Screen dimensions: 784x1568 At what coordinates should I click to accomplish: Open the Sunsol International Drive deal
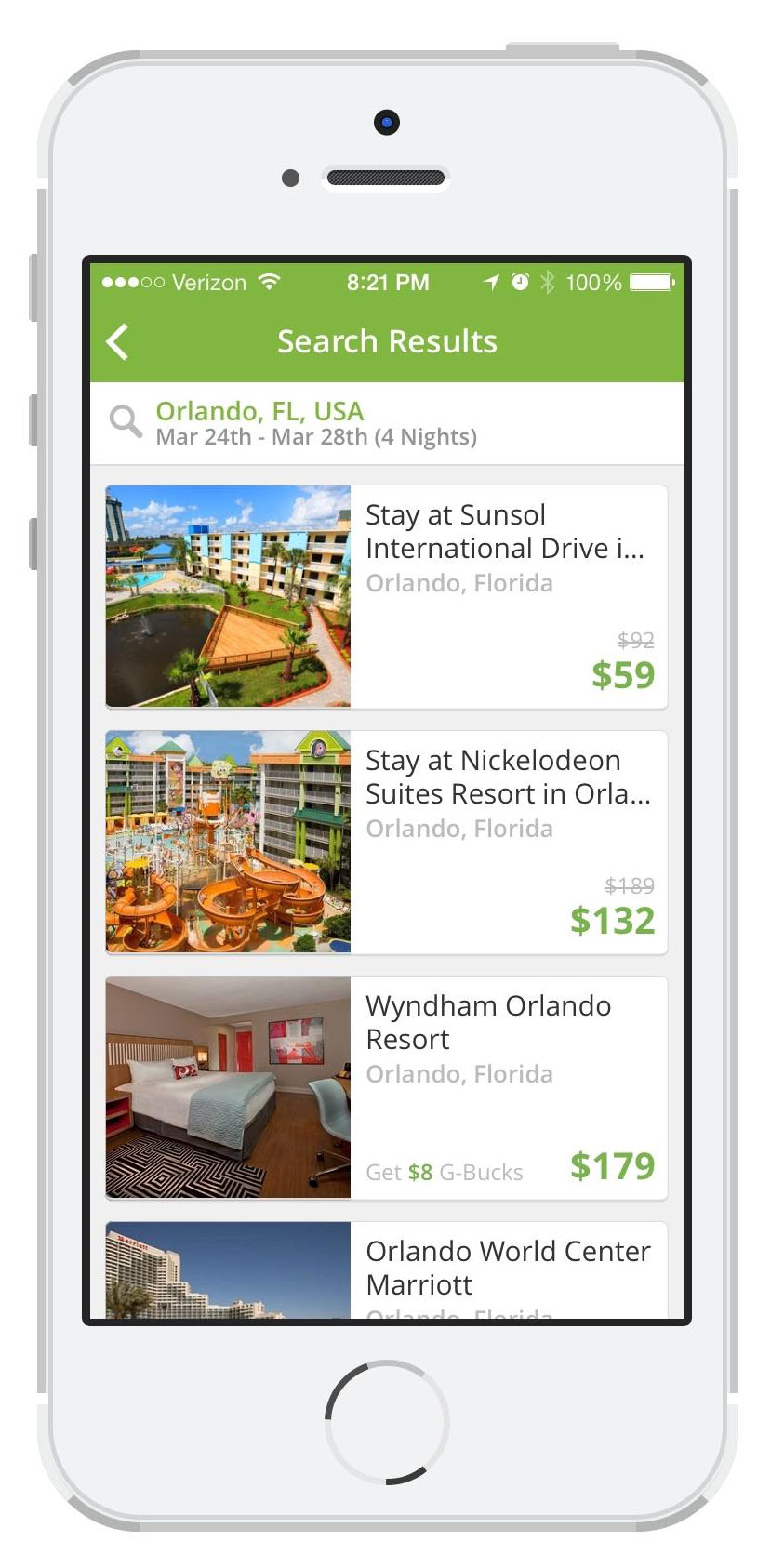(x=387, y=596)
